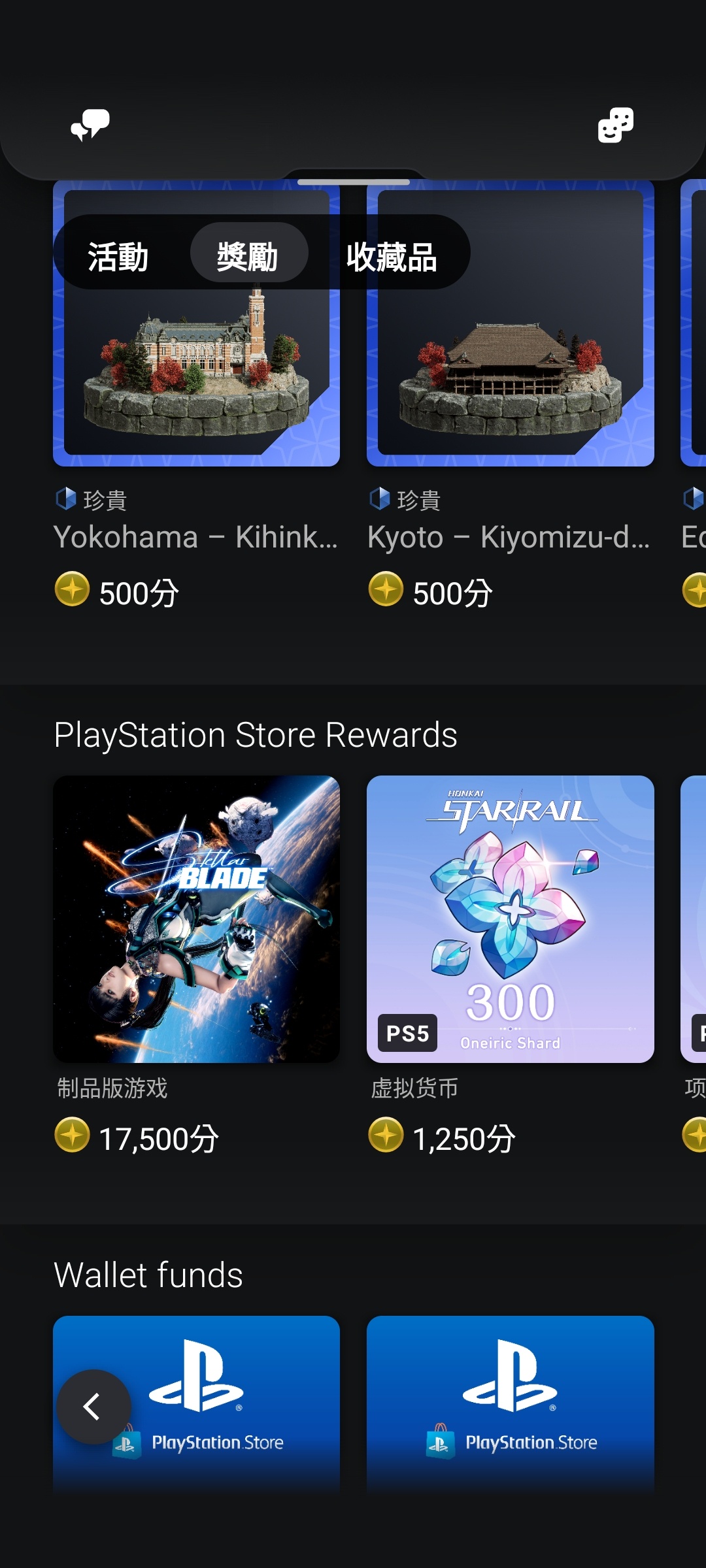Screen dimensions: 706x1568
Task: Open the Kyoto Kiyomizu-d collectible card
Action: 510,366
